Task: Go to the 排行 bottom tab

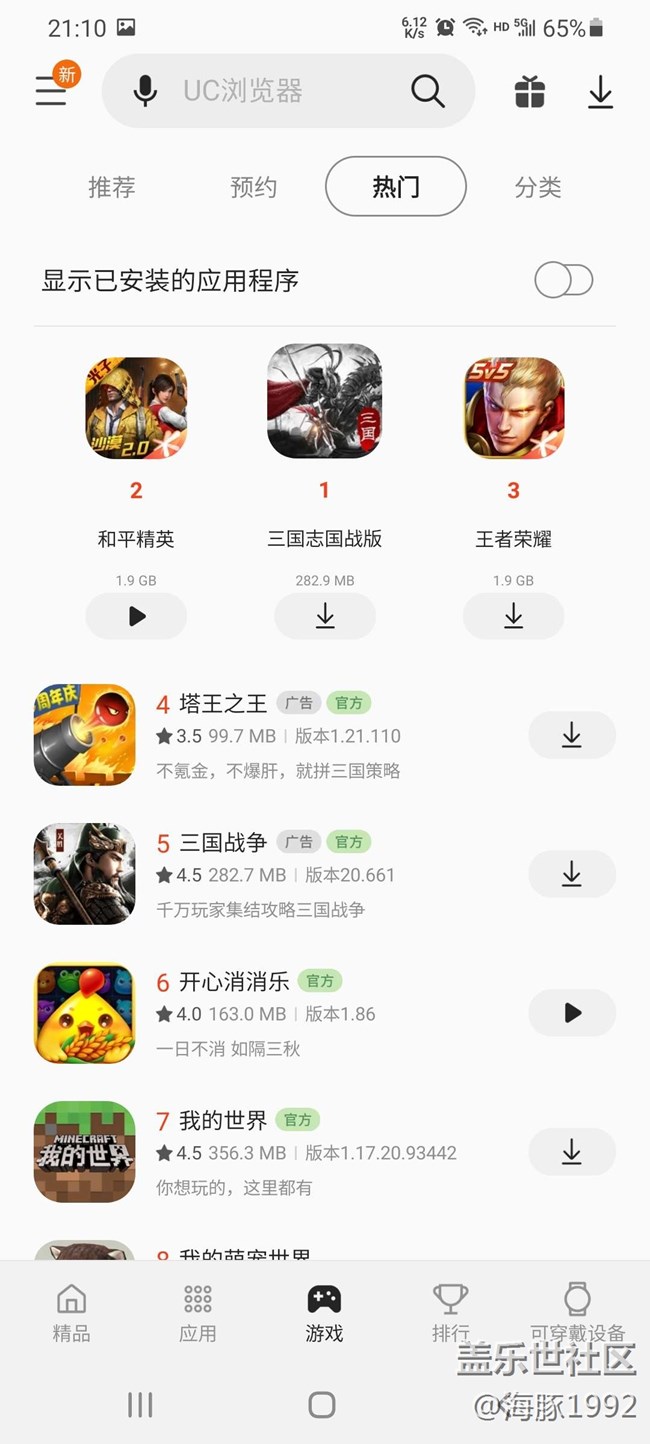Action: pyautogui.click(x=450, y=1312)
